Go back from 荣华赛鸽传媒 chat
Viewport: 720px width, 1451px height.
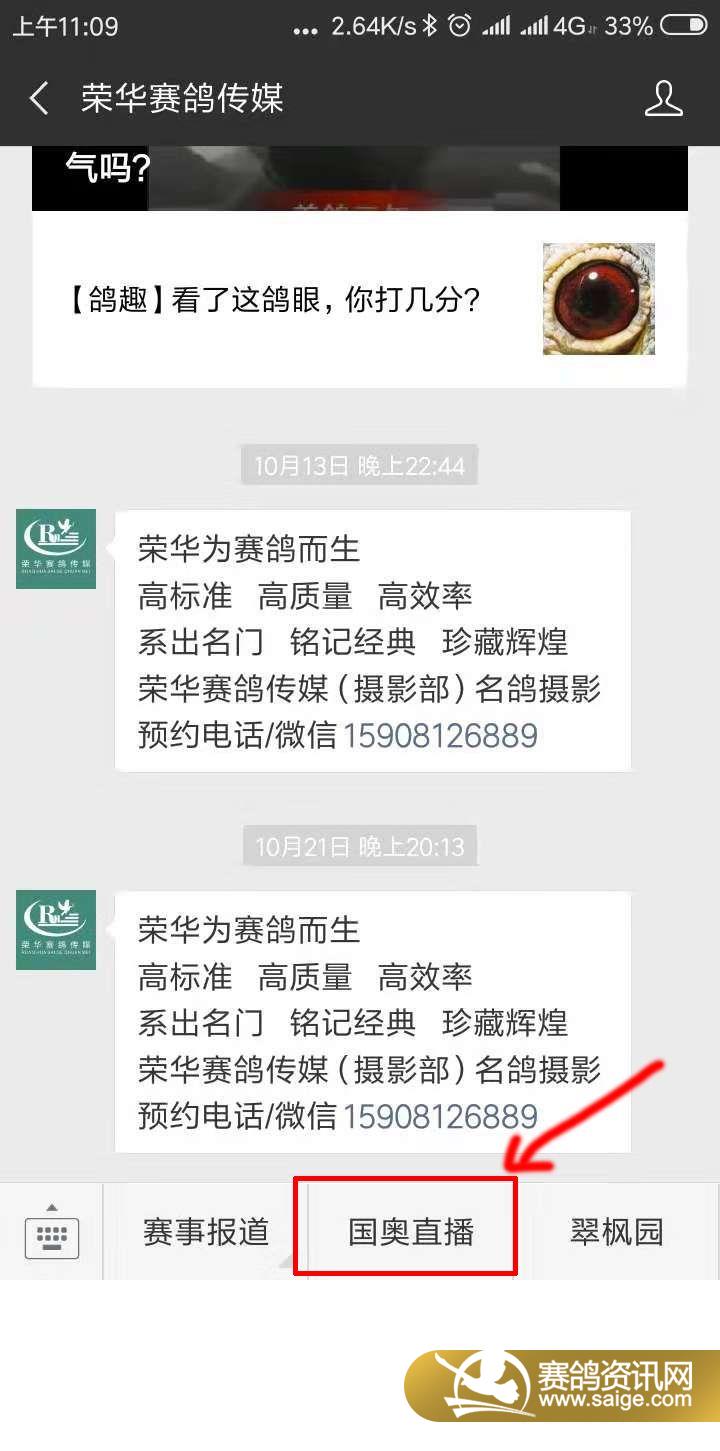click(40, 99)
